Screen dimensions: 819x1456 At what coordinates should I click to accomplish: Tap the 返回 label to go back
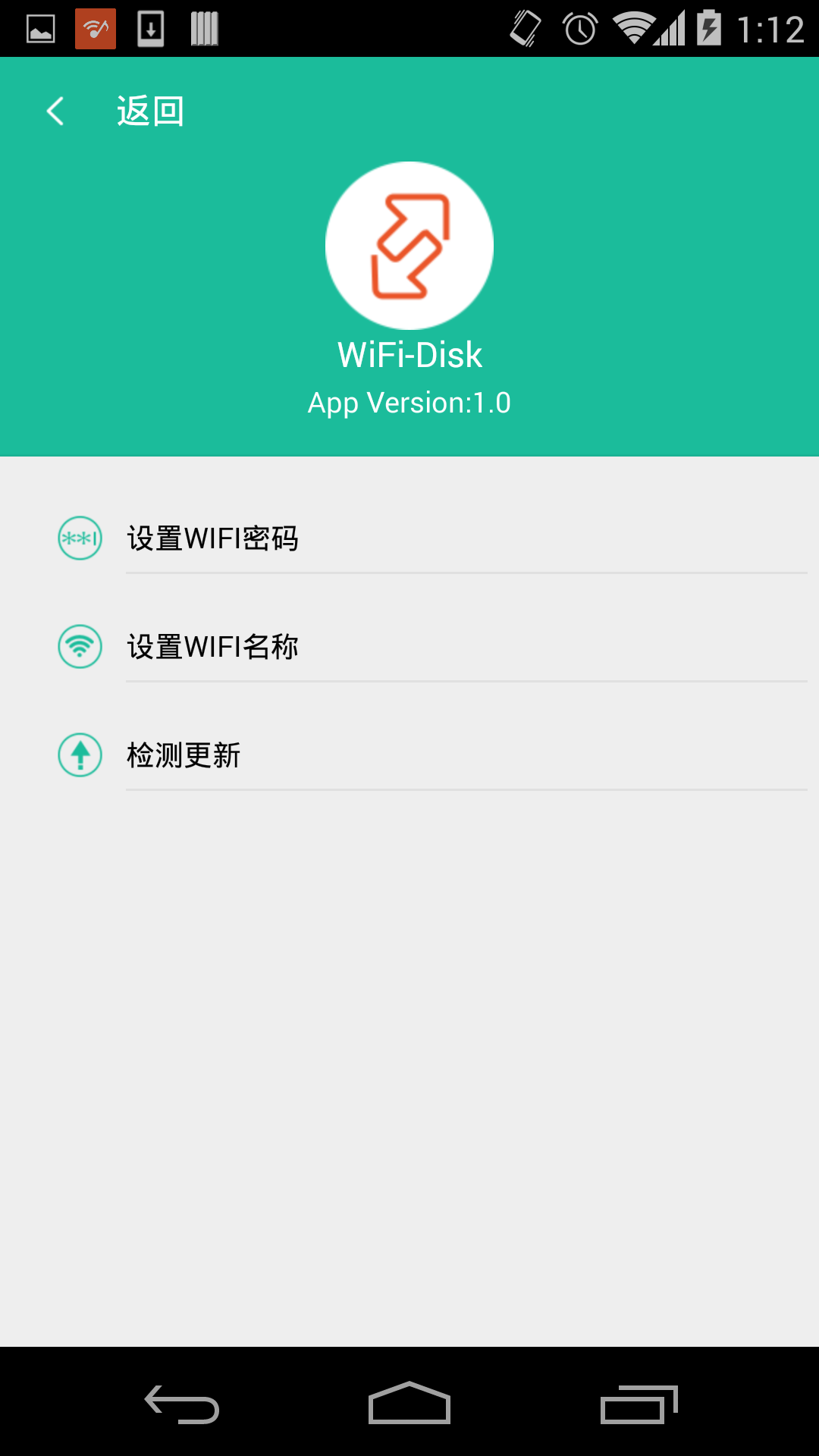pos(149,110)
